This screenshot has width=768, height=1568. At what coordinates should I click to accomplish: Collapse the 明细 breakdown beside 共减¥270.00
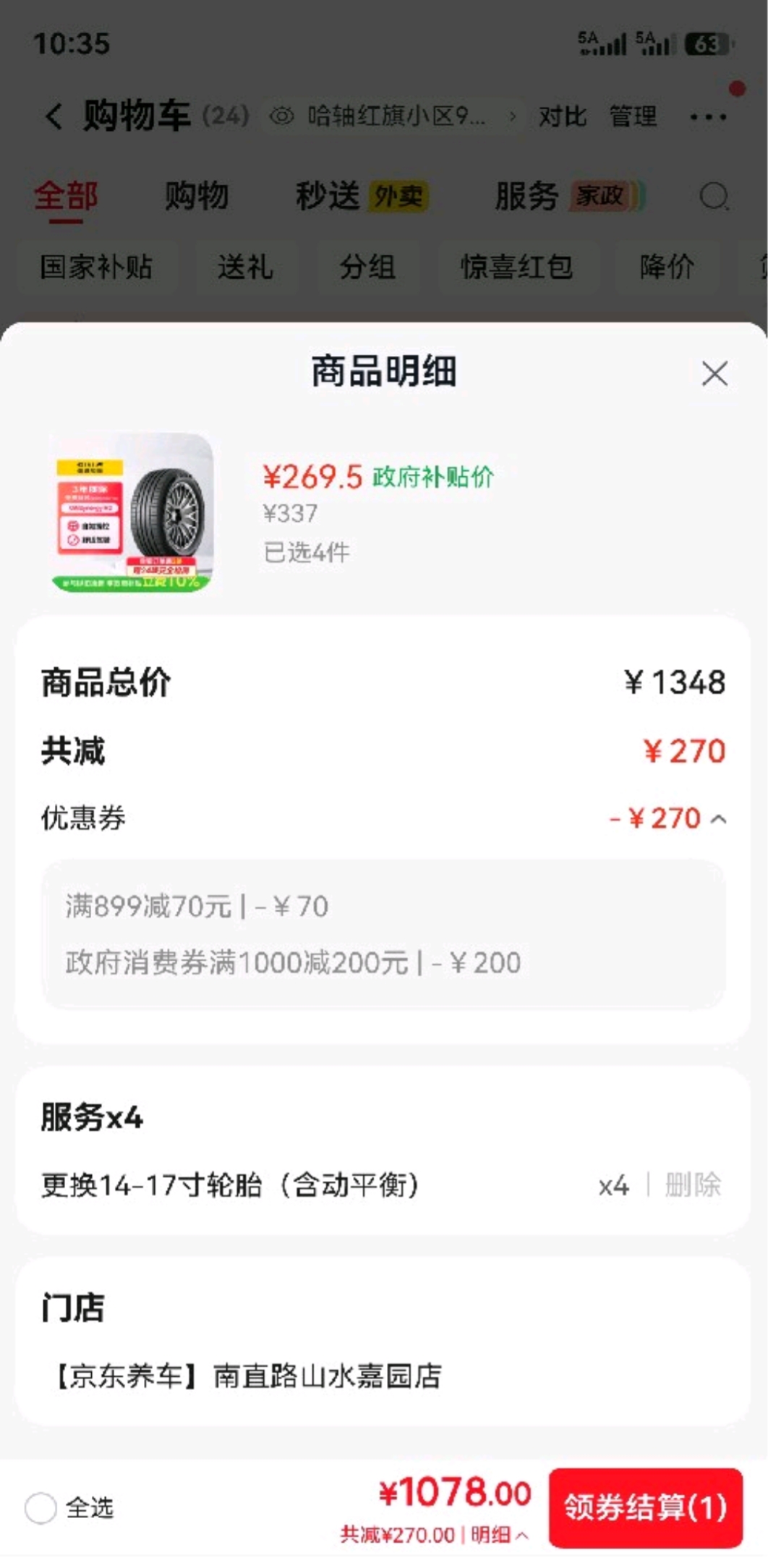499,1535
